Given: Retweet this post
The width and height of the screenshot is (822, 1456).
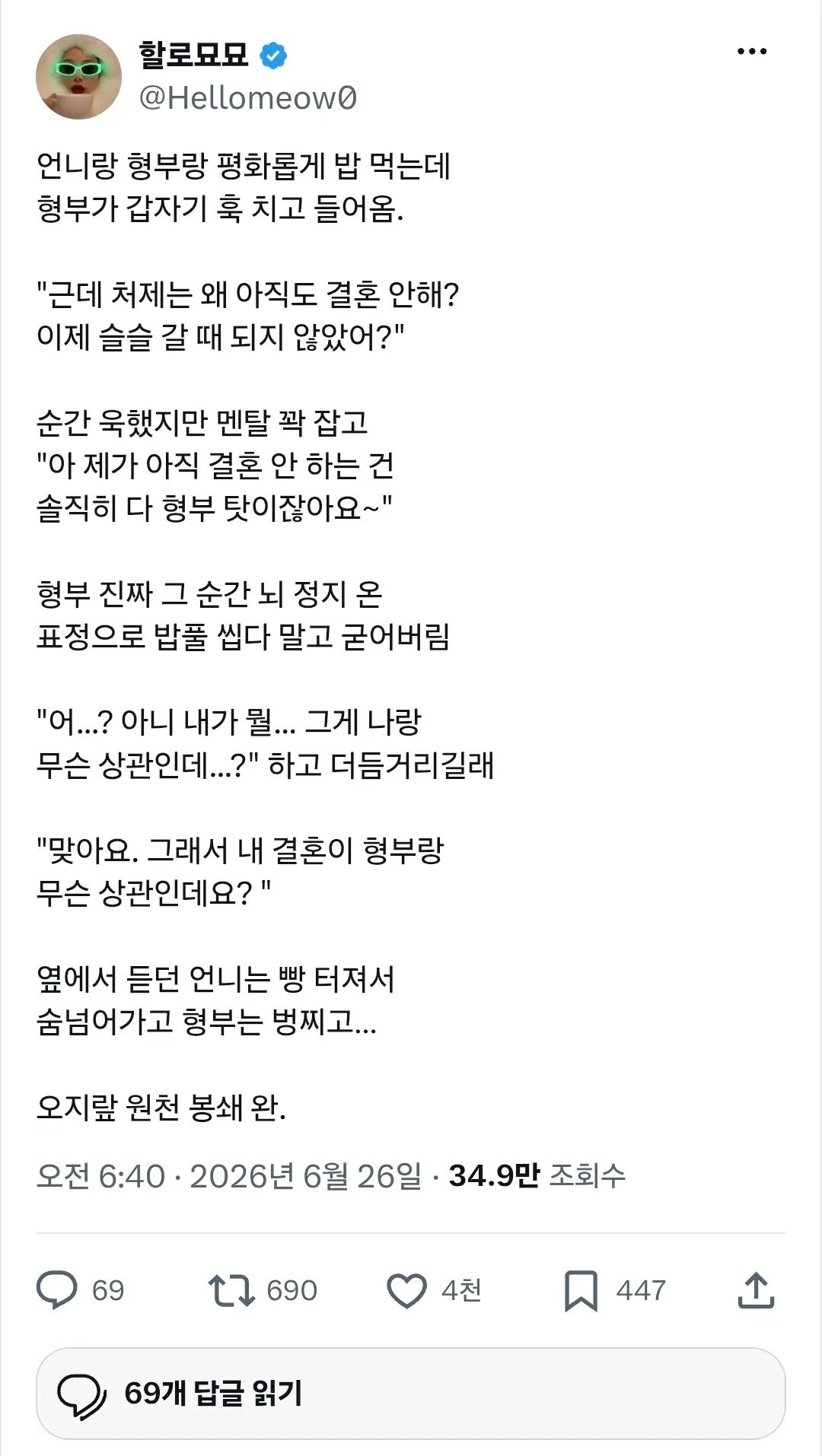Looking at the screenshot, I should (x=231, y=1290).
